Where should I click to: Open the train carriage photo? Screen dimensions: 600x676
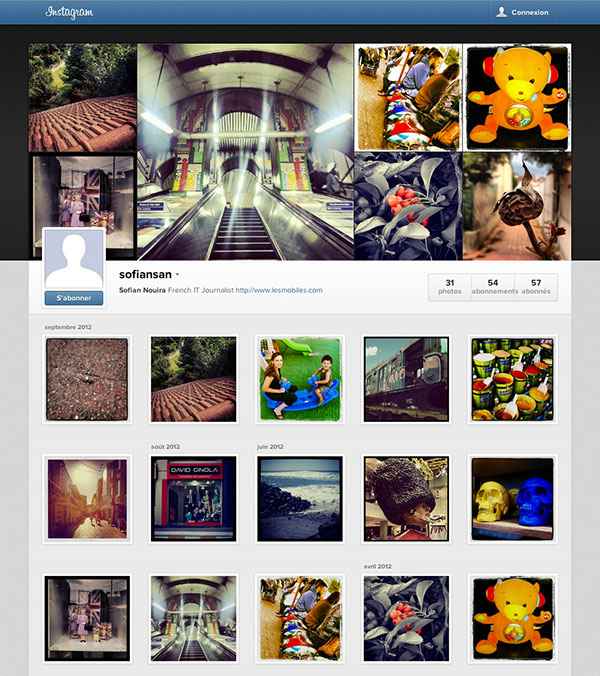coord(406,379)
